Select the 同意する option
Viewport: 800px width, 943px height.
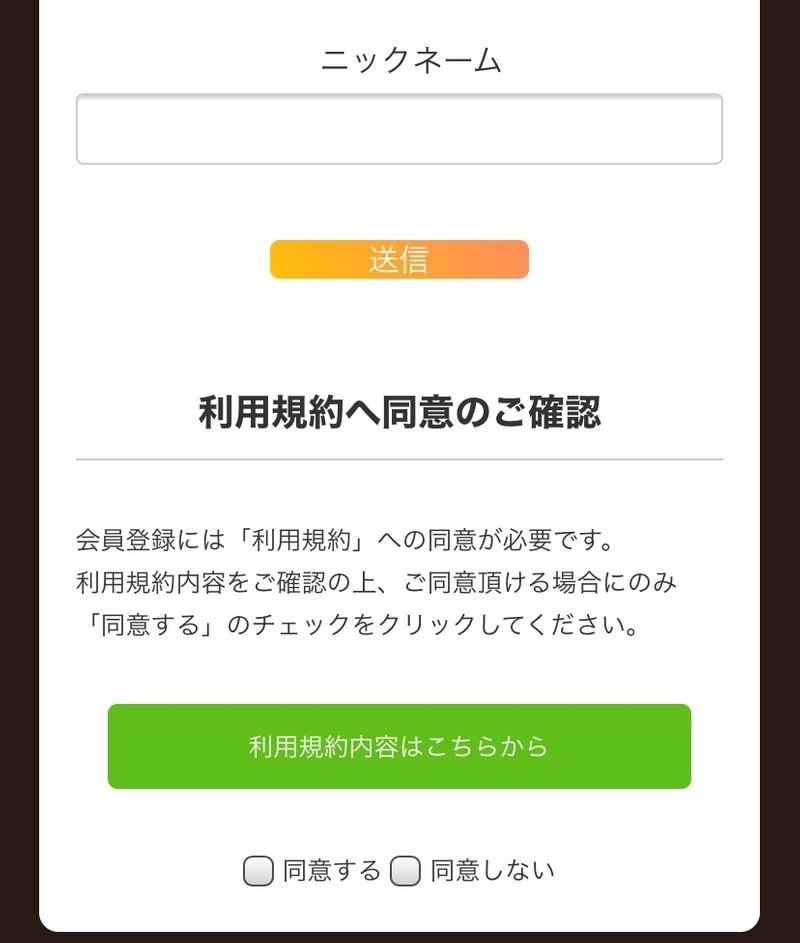point(258,871)
